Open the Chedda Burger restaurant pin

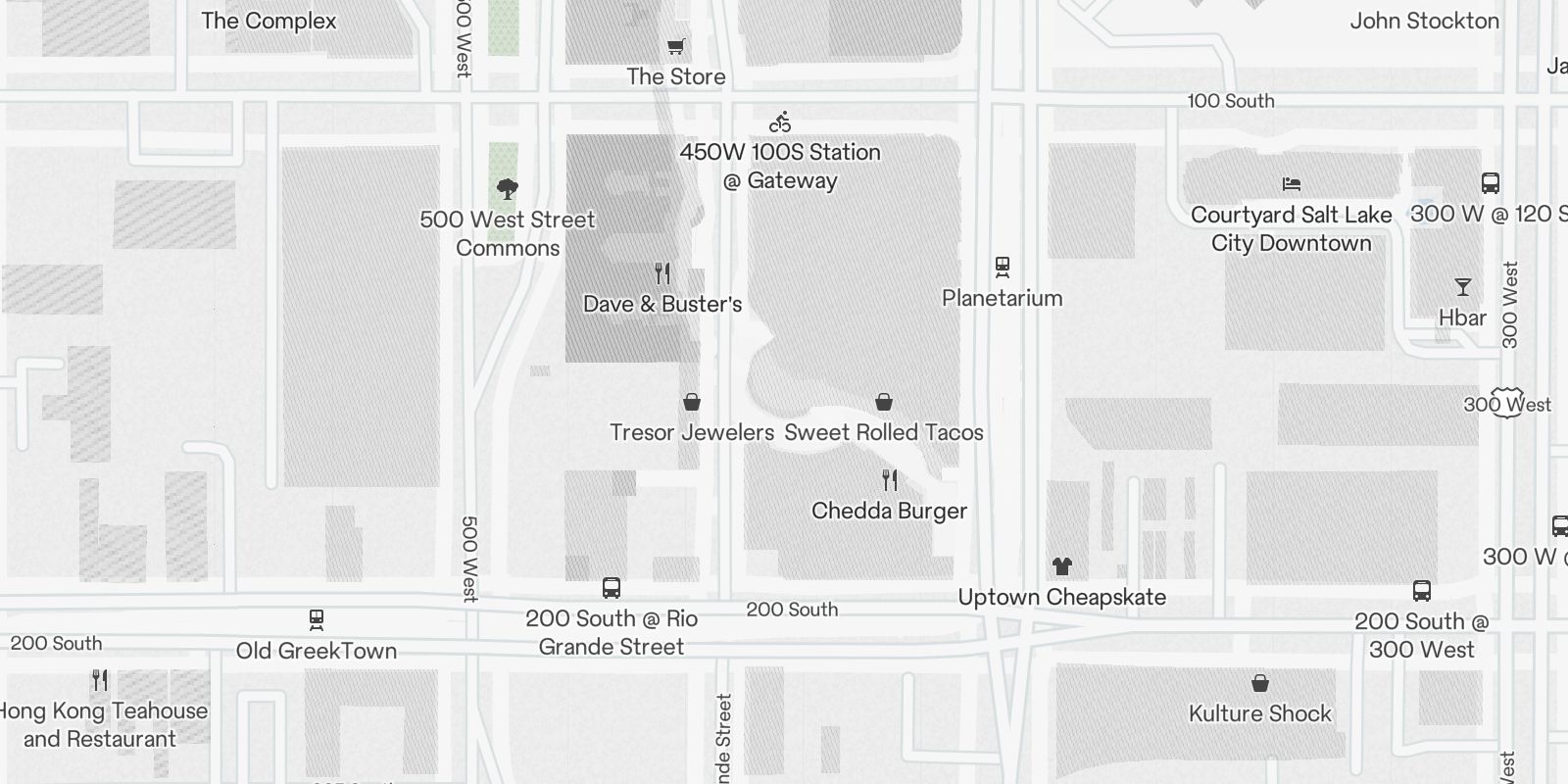click(x=890, y=480)
